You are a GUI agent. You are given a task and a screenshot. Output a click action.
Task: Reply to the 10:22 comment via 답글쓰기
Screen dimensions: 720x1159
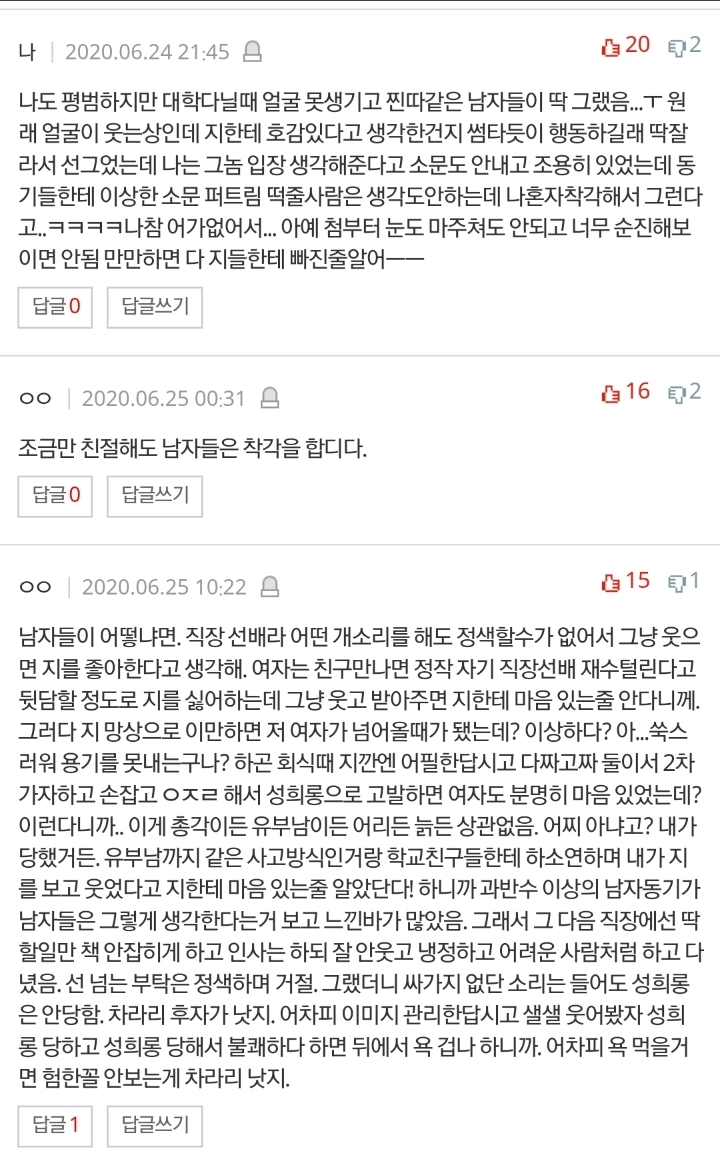click(154, 1126)
